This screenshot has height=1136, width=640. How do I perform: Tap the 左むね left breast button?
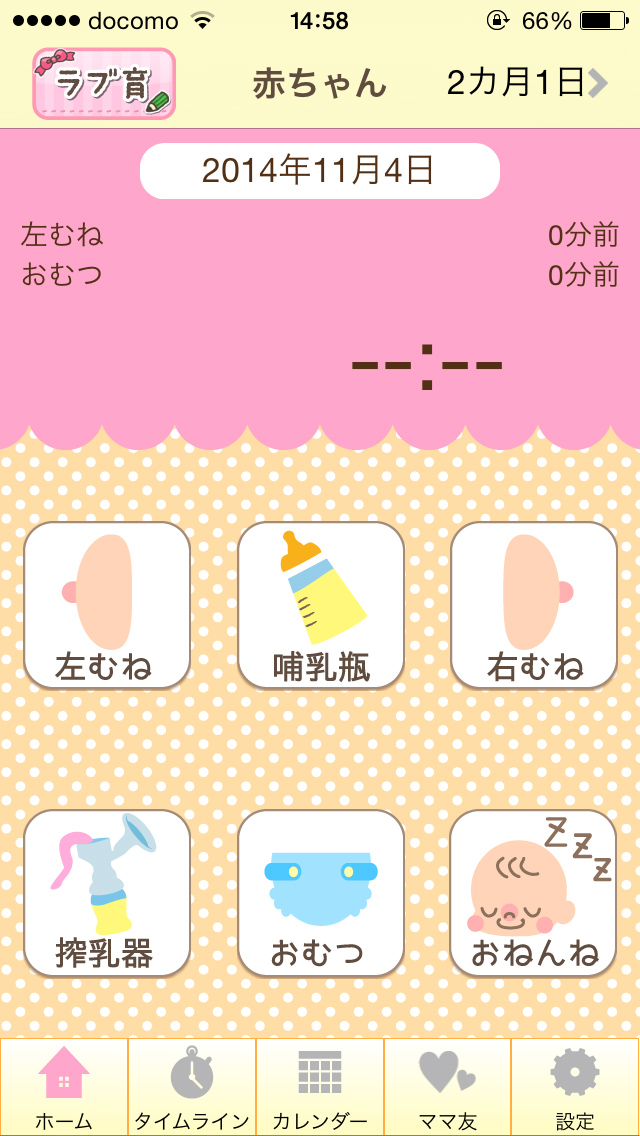tap(107, 605)
